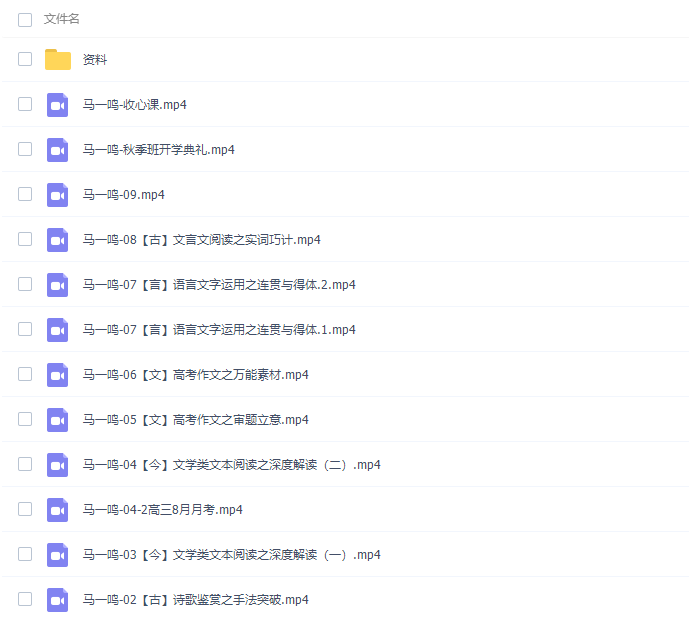
Task: Select the checkbox for the 资料 folder
Action: [x=25, y=60]
